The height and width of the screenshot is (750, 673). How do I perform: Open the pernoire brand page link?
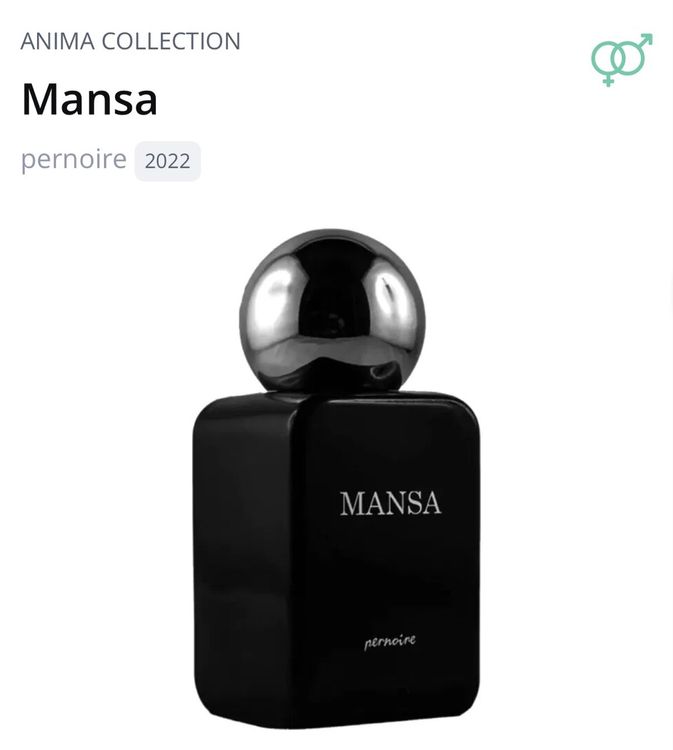click(x=74, y=159)
